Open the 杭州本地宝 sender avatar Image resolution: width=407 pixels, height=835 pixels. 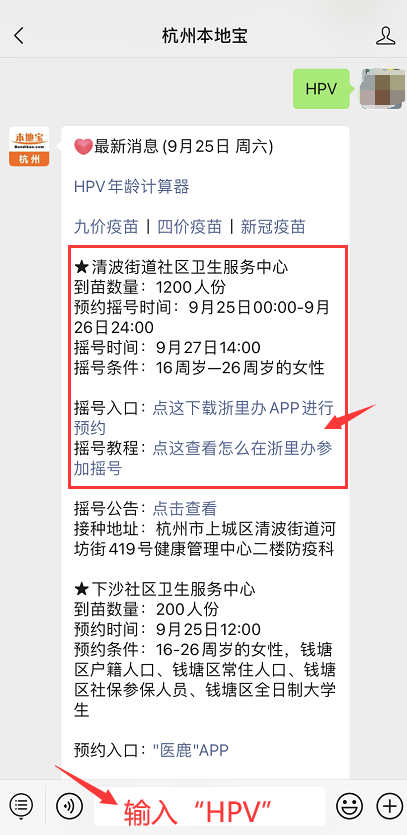pyautogui.click(x=29, y=146)
